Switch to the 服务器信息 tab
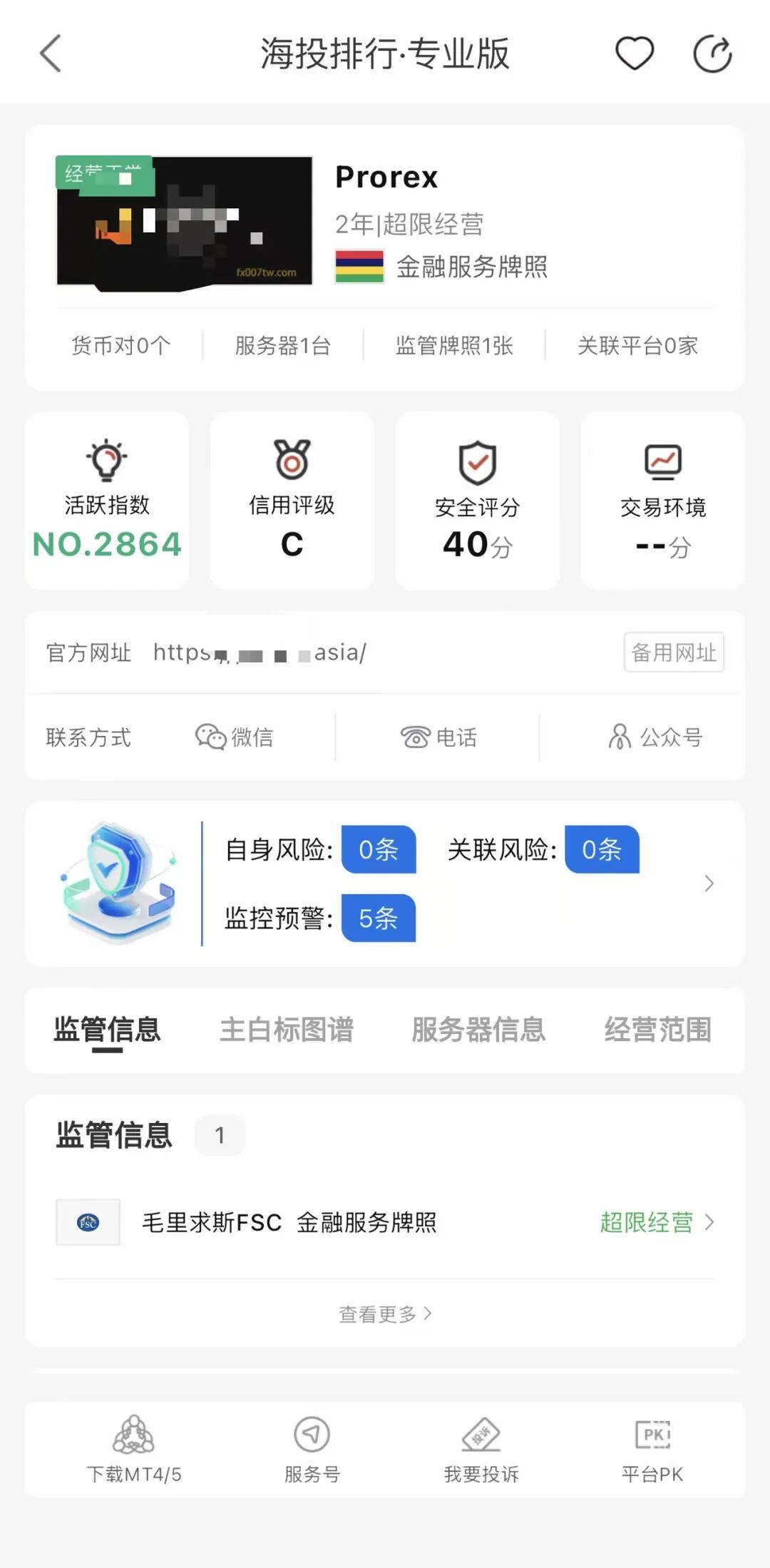770x1568 pixels. coord(478,1030)
